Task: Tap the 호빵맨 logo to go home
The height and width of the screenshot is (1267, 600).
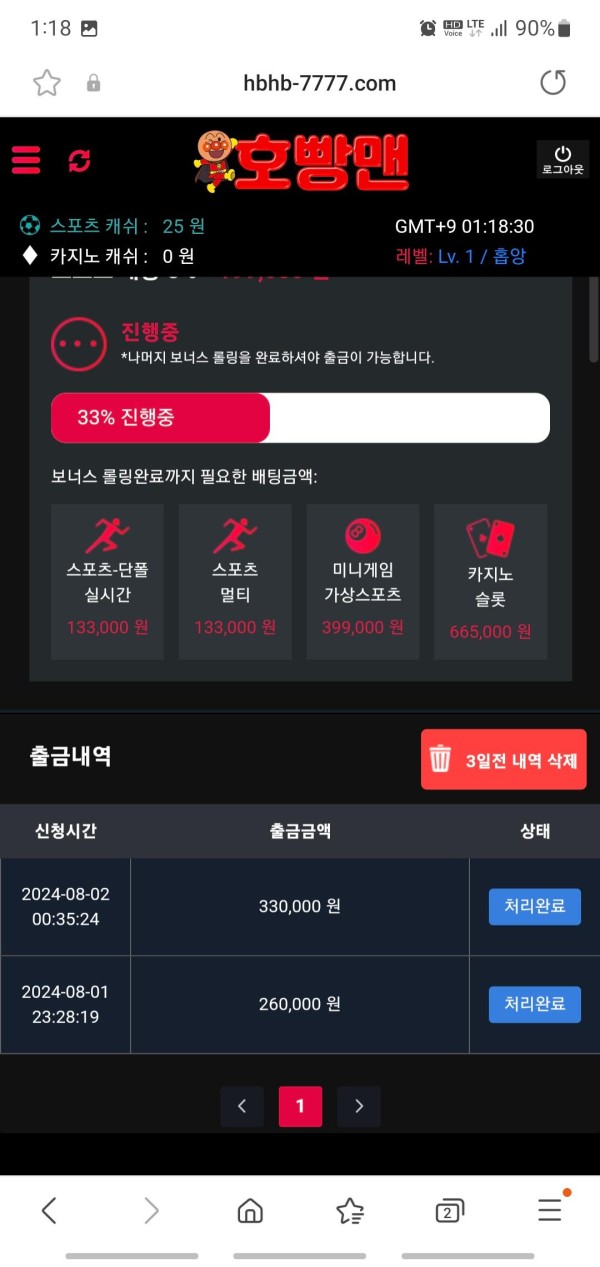Action: (301, 160)
